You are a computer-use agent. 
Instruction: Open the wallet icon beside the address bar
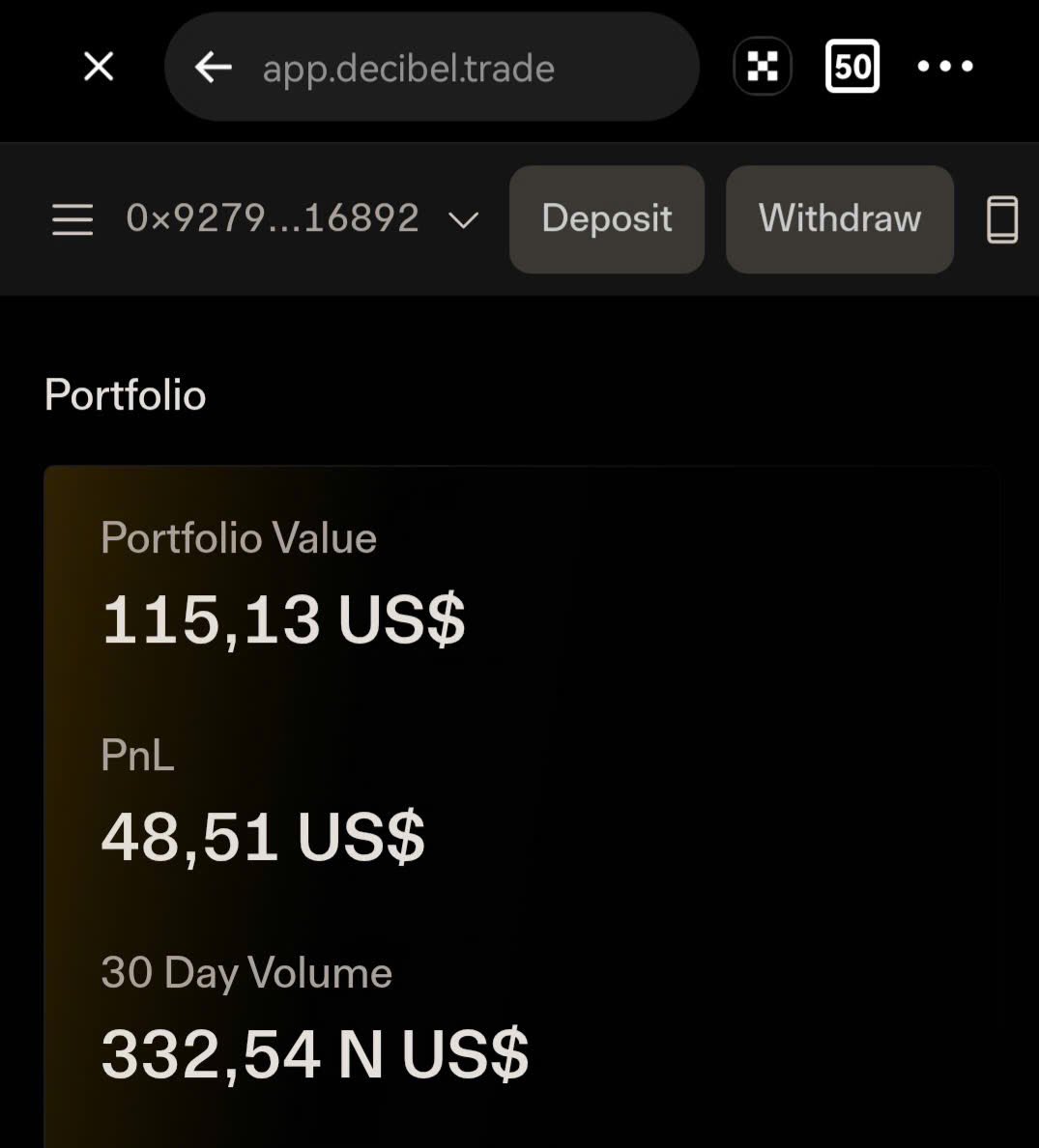763,67
